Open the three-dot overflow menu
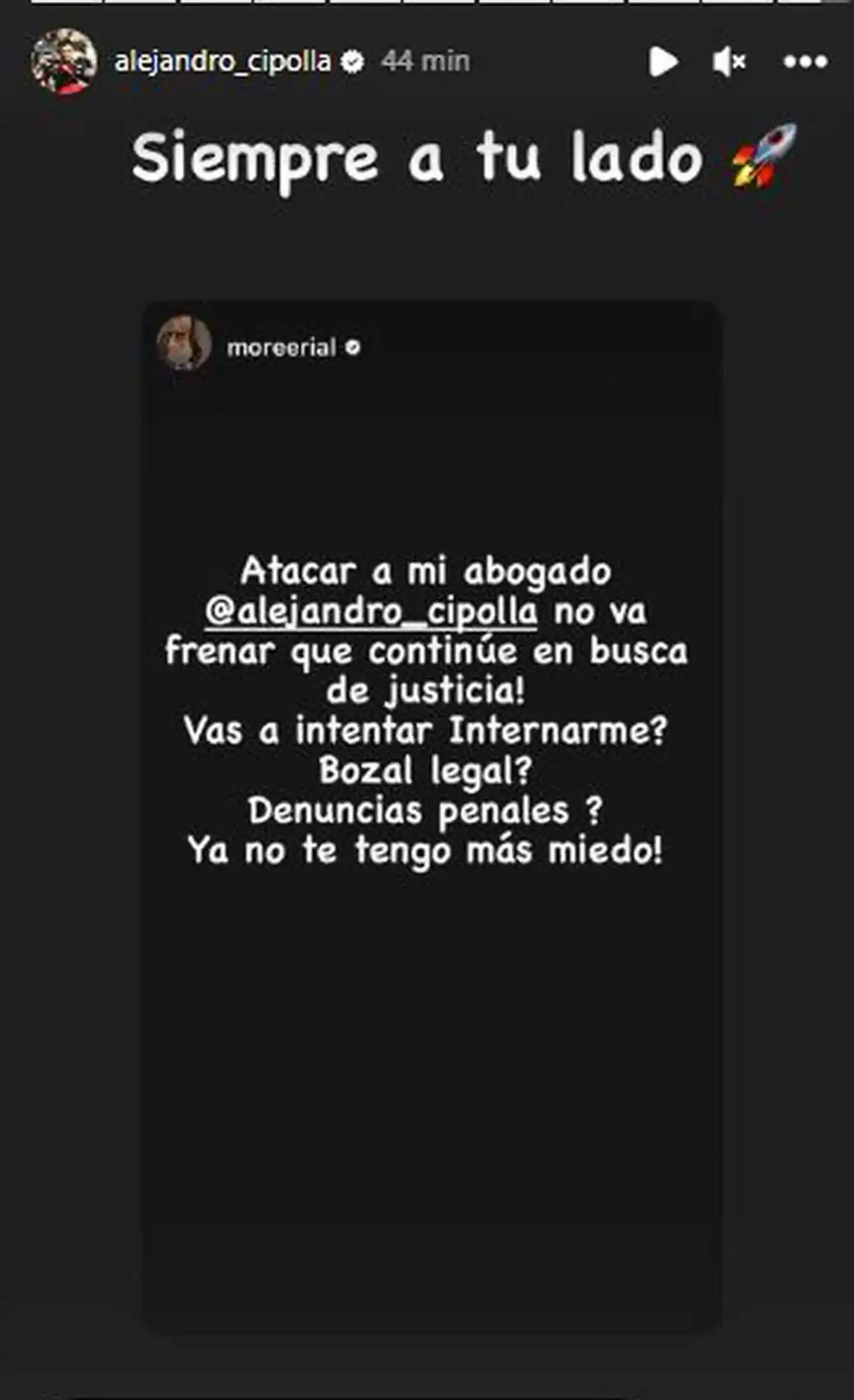 [805, 62]
